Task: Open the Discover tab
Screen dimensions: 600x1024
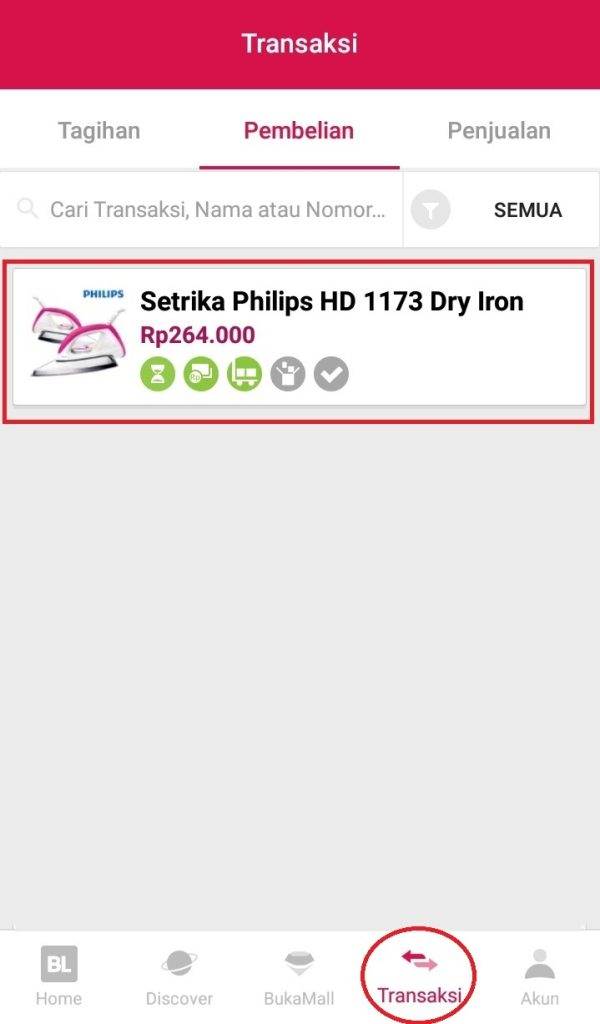Action: tap(179, 977)
